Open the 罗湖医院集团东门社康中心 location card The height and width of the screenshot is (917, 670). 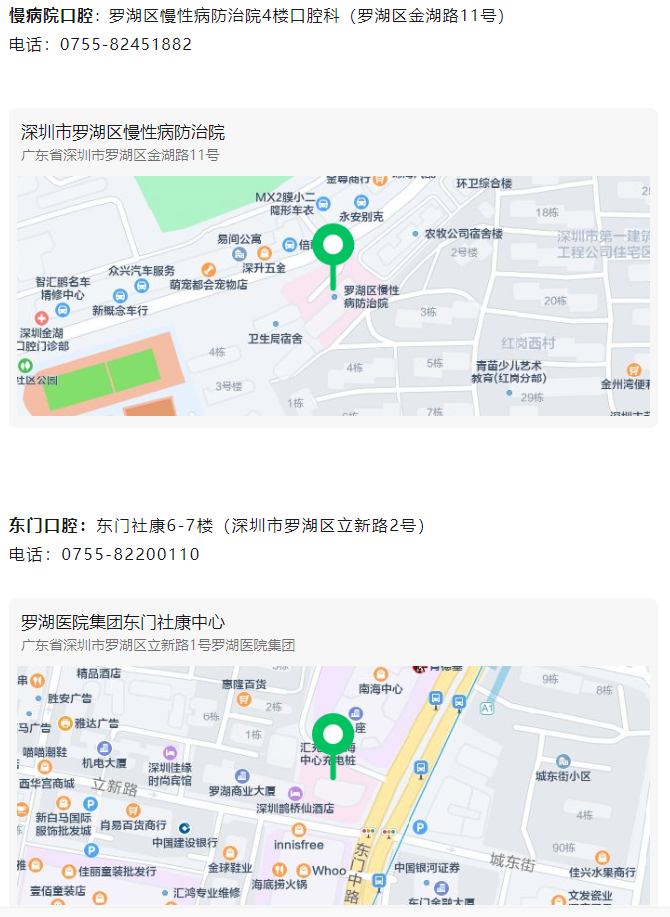[x=123, y=623]
